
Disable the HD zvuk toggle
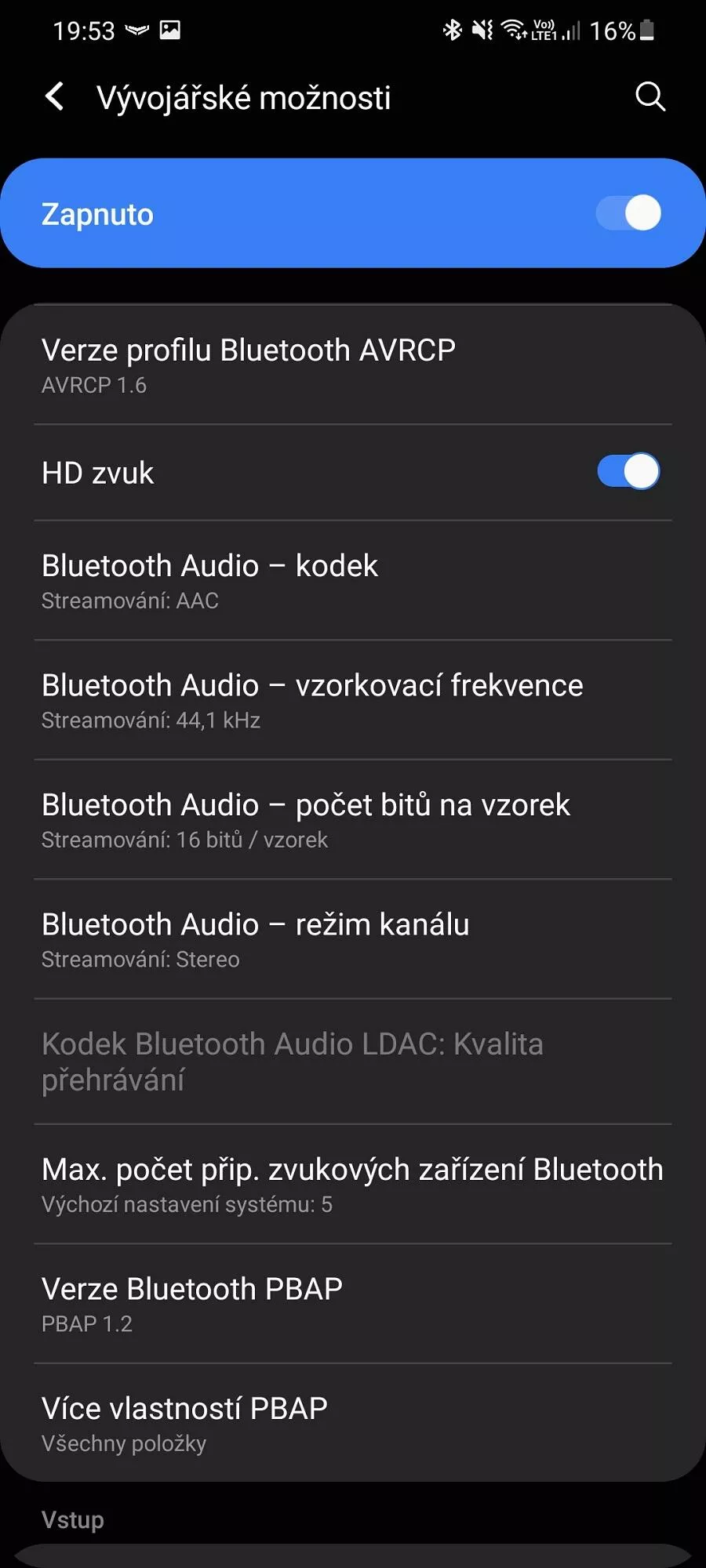pyautogui.click(x=628, y=472)
